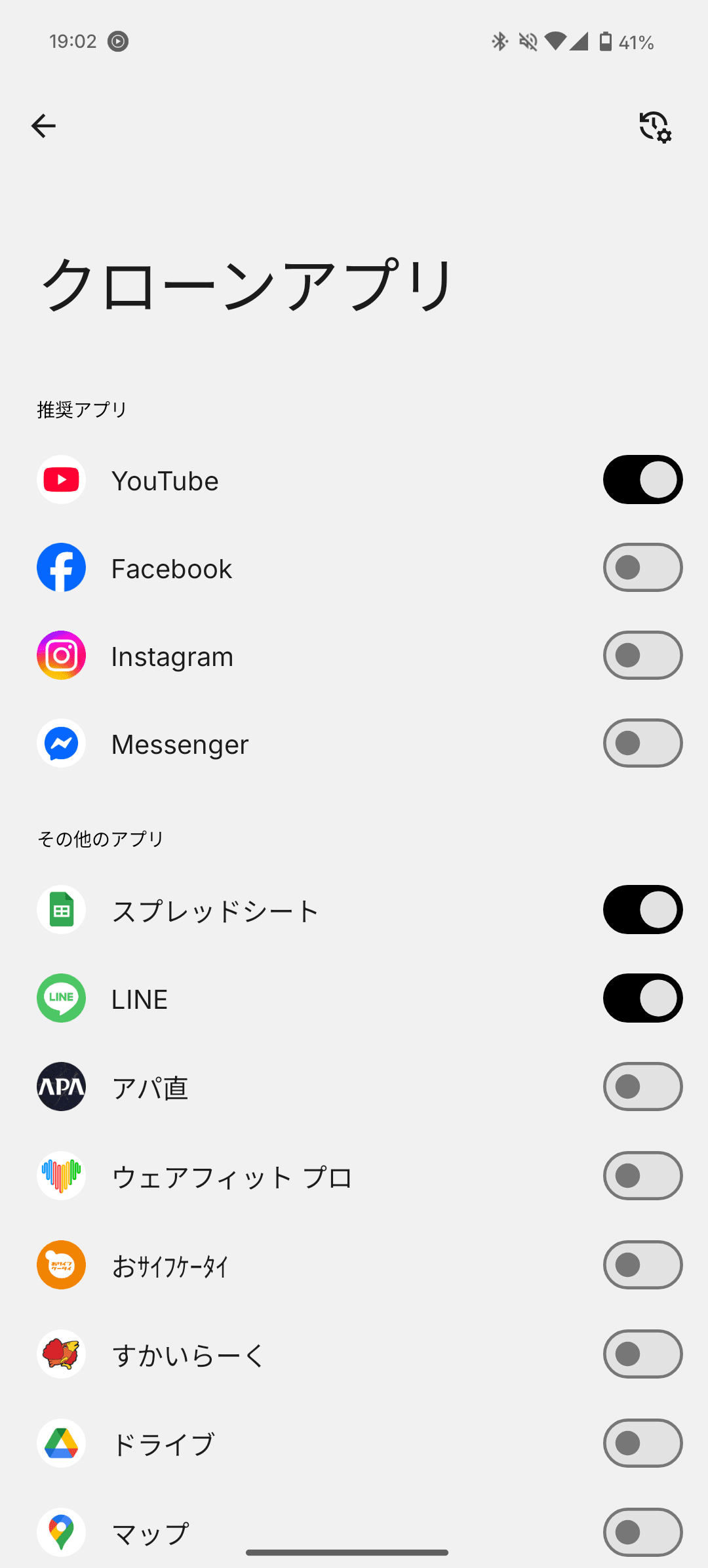Toggle on cloning for アパ直
Screen dimensions: 708x1568
tap(642, 1087)
